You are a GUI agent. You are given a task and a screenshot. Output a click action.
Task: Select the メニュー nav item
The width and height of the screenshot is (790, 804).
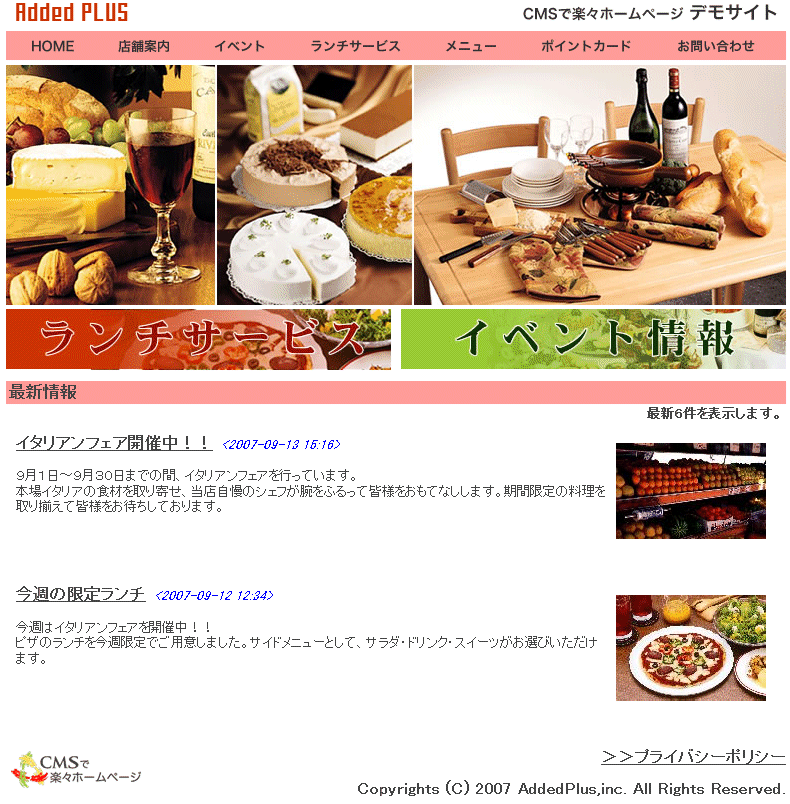[x=470, y=46]
